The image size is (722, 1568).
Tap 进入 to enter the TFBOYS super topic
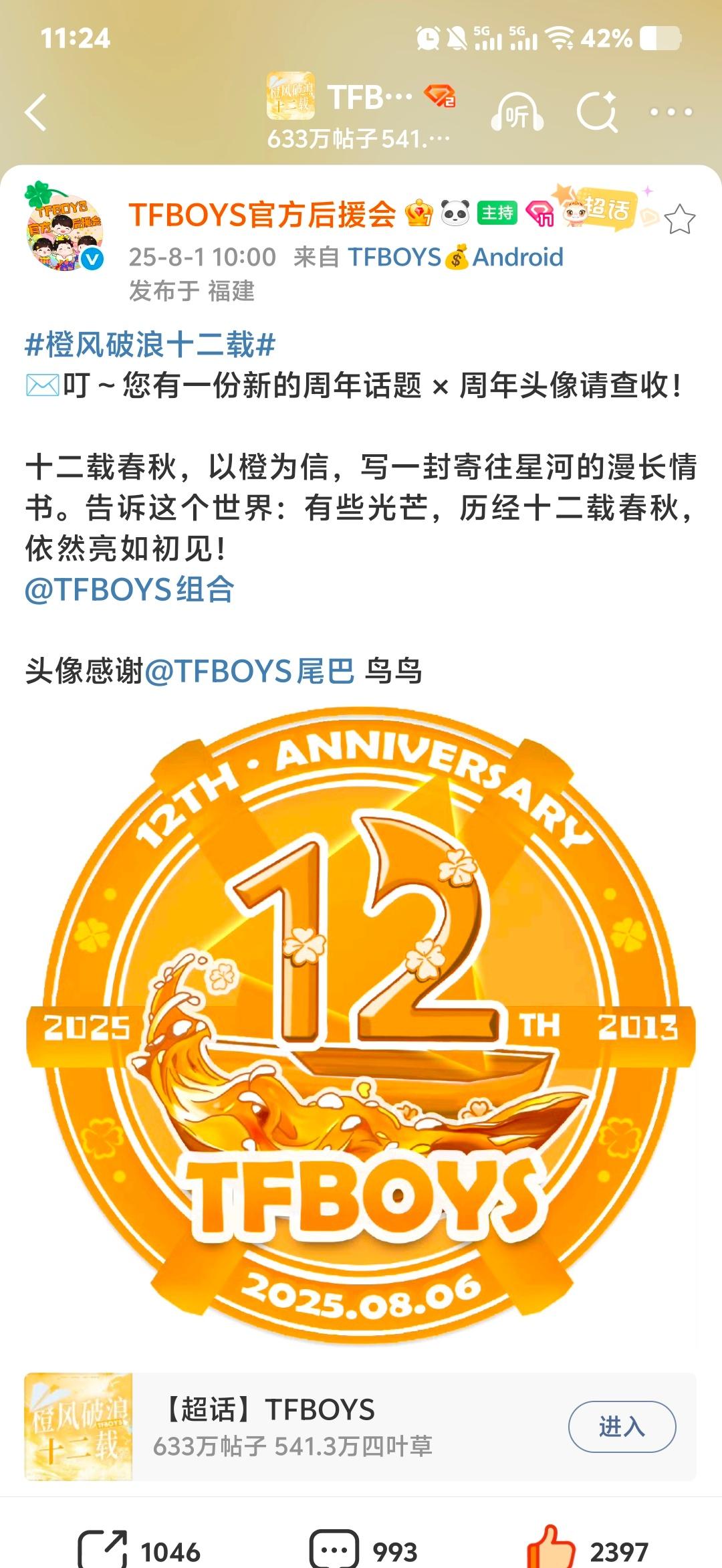[622, 1427]
